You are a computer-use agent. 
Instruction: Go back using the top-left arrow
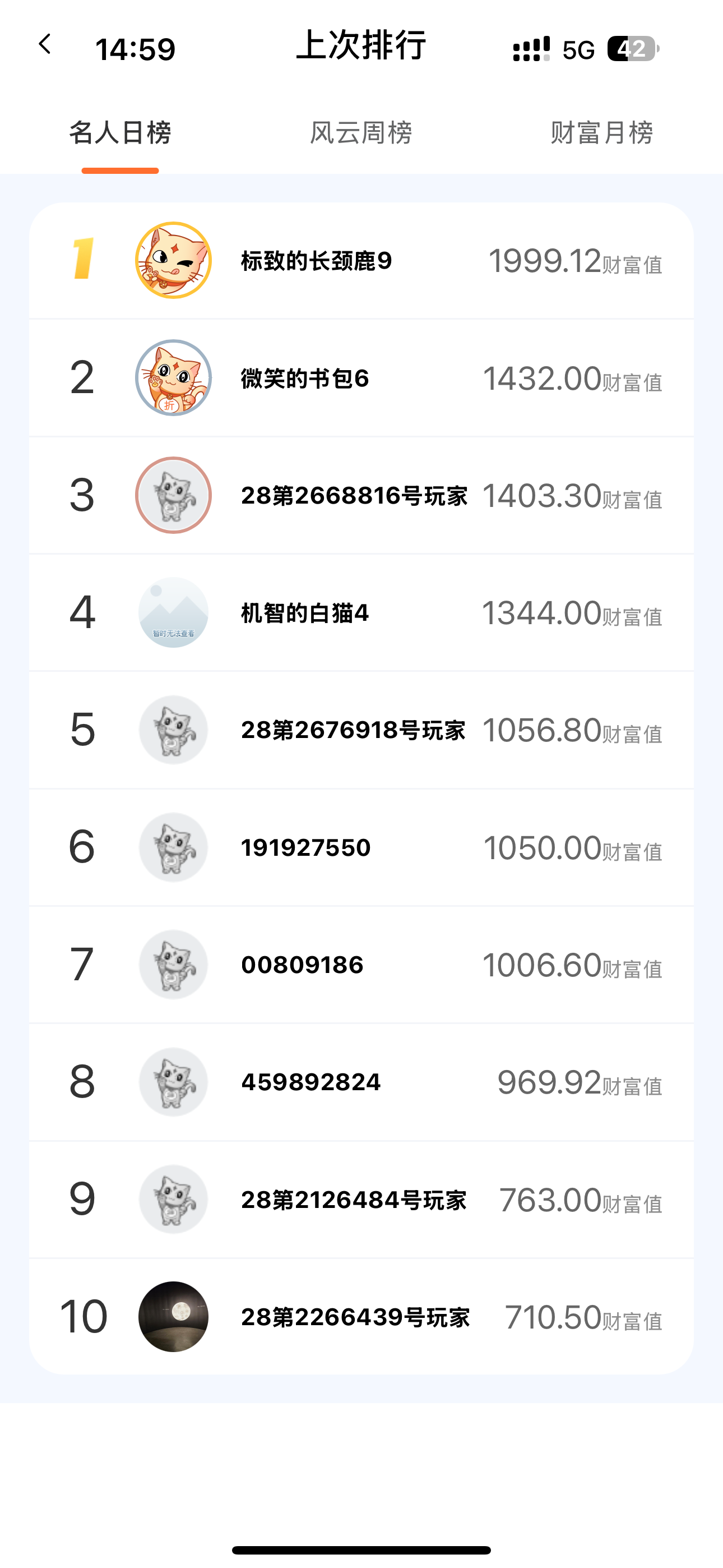pyautogui.click(x=44, y=44)
